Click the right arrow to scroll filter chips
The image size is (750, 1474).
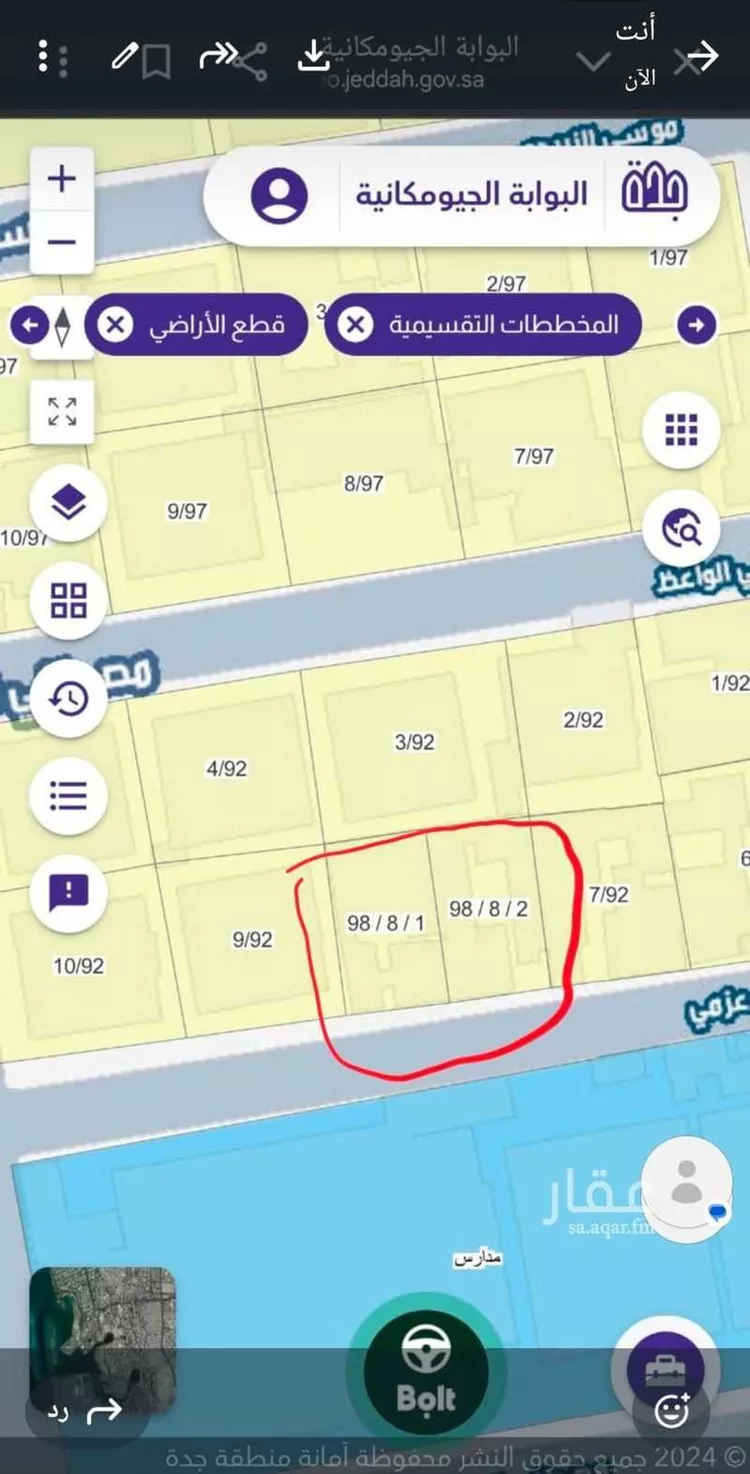(697, 323)
